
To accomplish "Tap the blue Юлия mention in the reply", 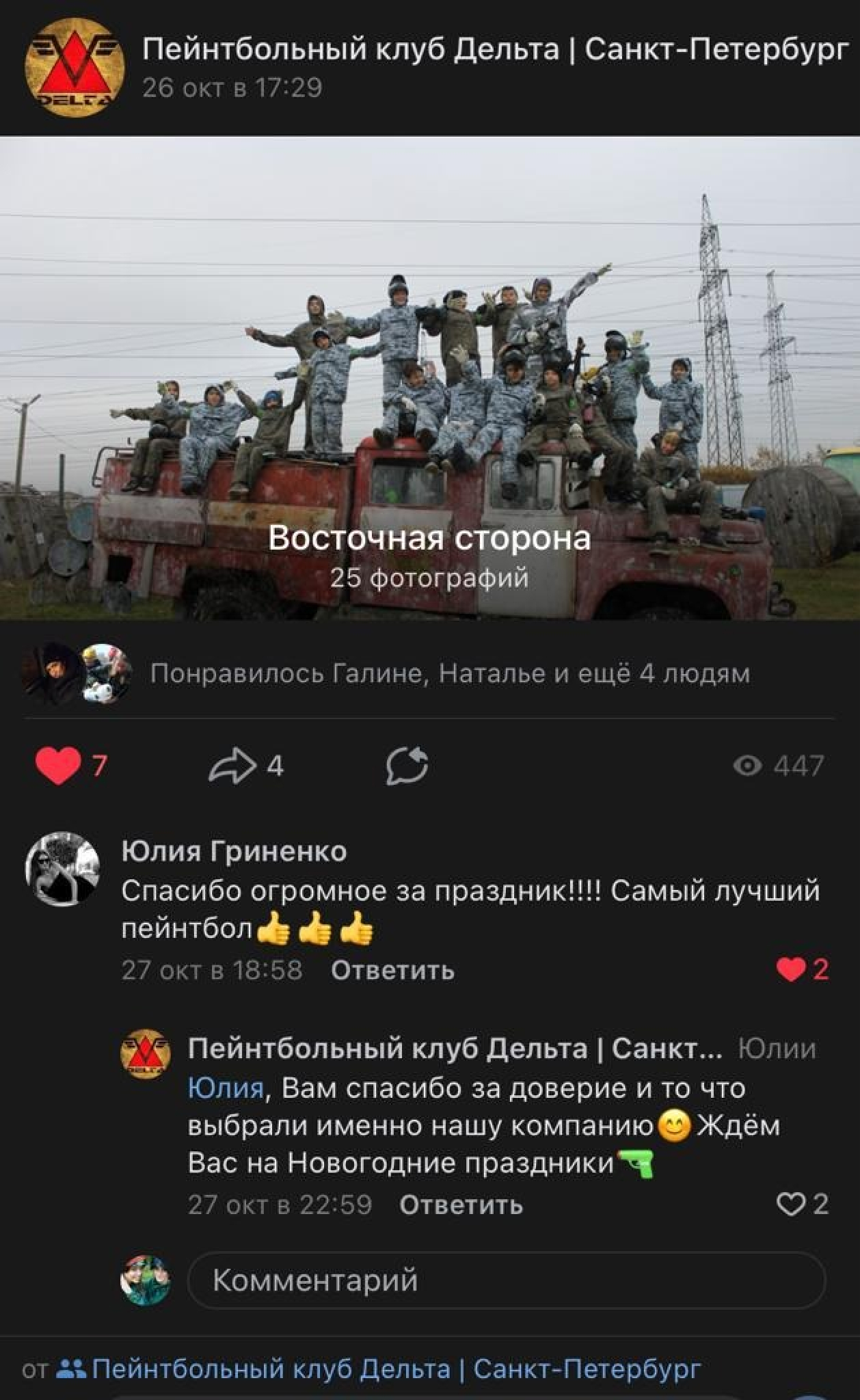I will [226, 1088].
